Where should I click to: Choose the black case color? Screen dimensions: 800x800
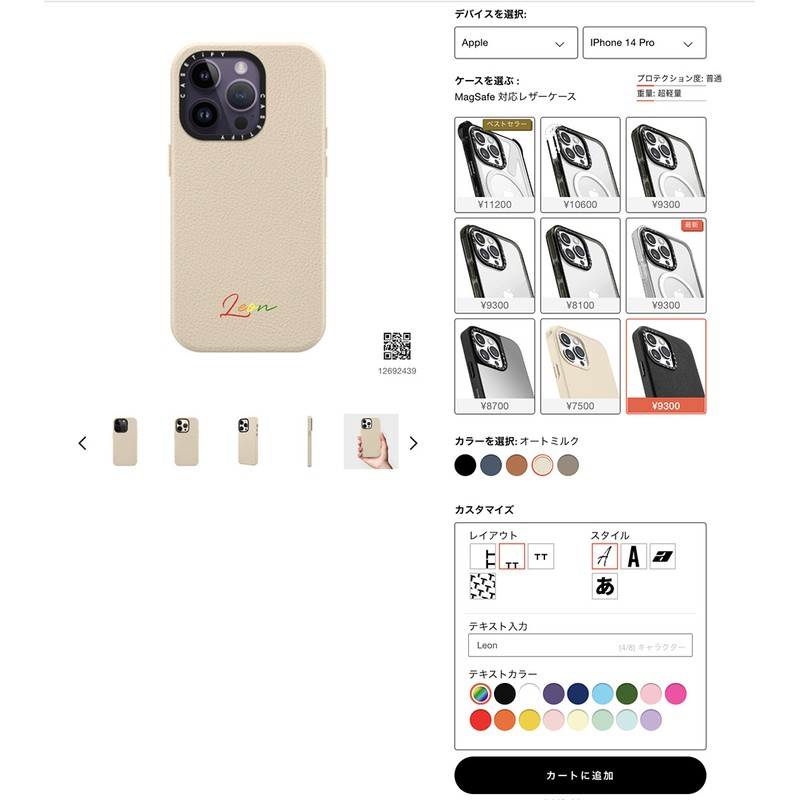click(465, 465)
